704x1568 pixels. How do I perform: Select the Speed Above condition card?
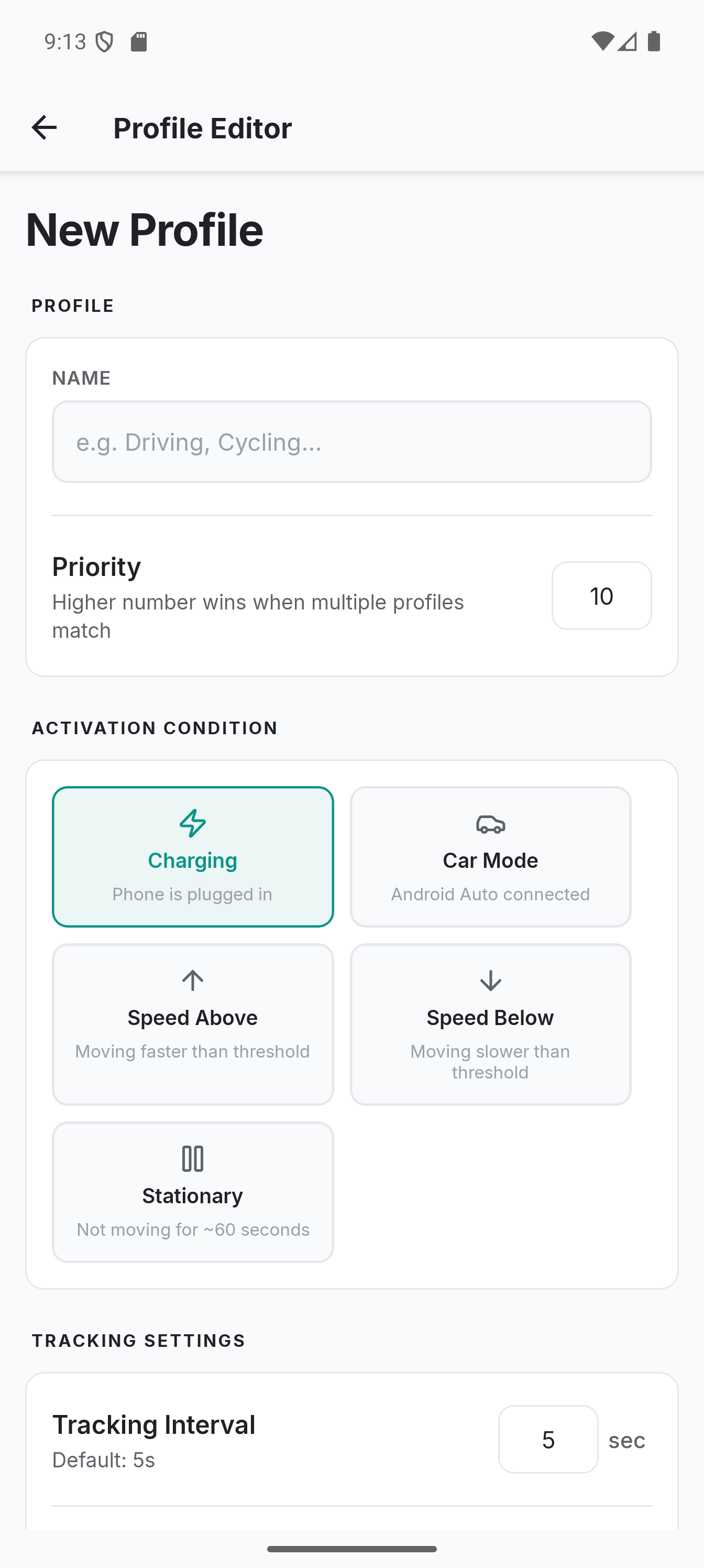point(192,1025)
